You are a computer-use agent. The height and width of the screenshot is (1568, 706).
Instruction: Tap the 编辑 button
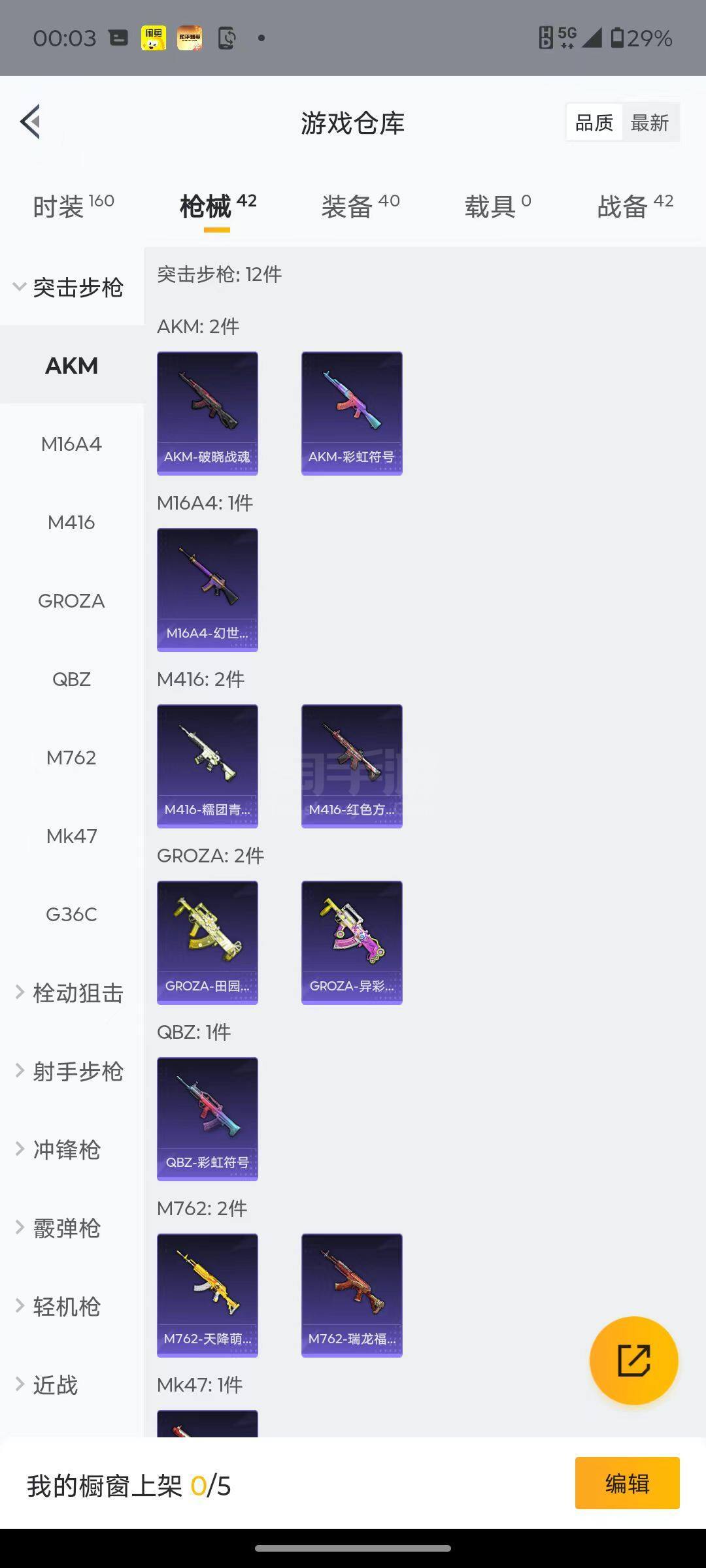pos(627,1483)
